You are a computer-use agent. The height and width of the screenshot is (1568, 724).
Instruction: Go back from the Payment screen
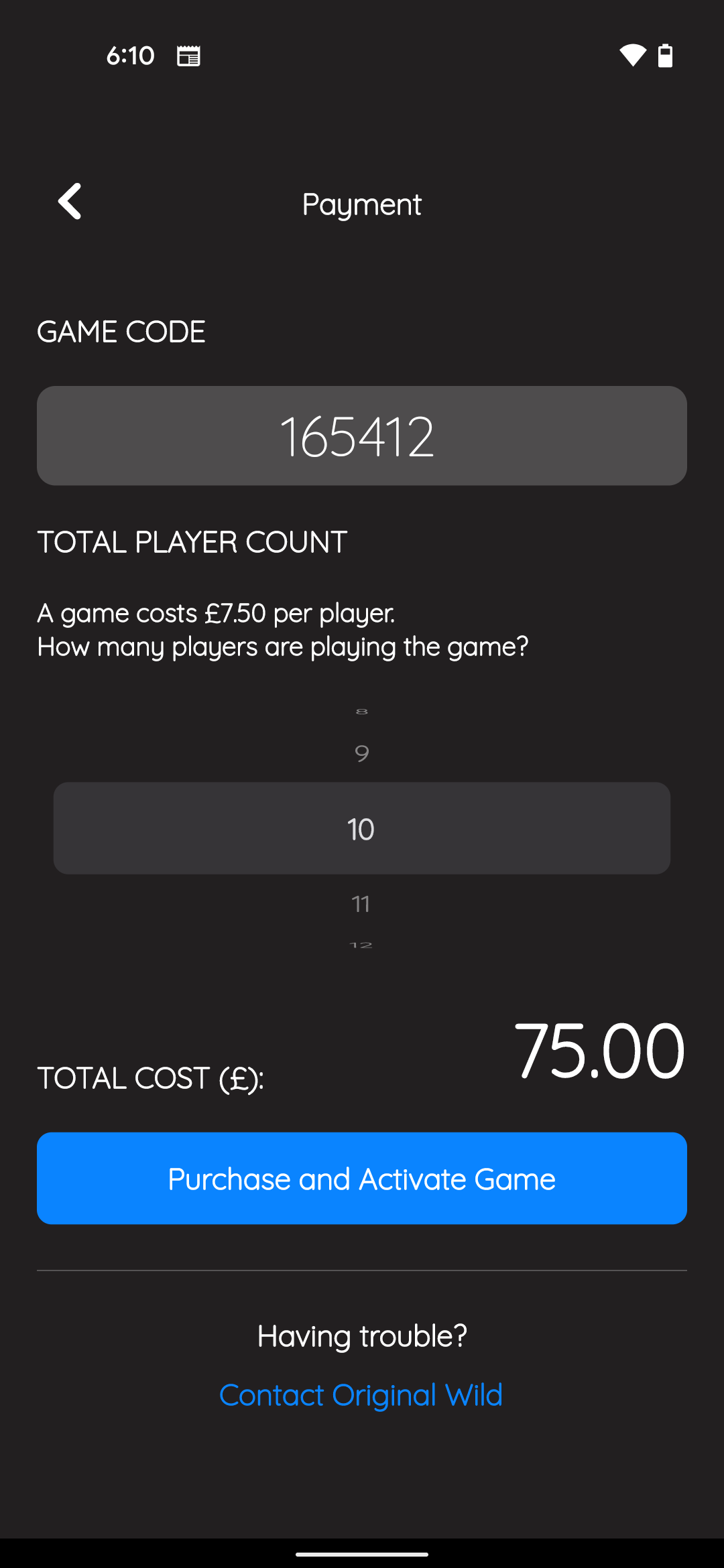pyautogui.click(x=70, y=201)
